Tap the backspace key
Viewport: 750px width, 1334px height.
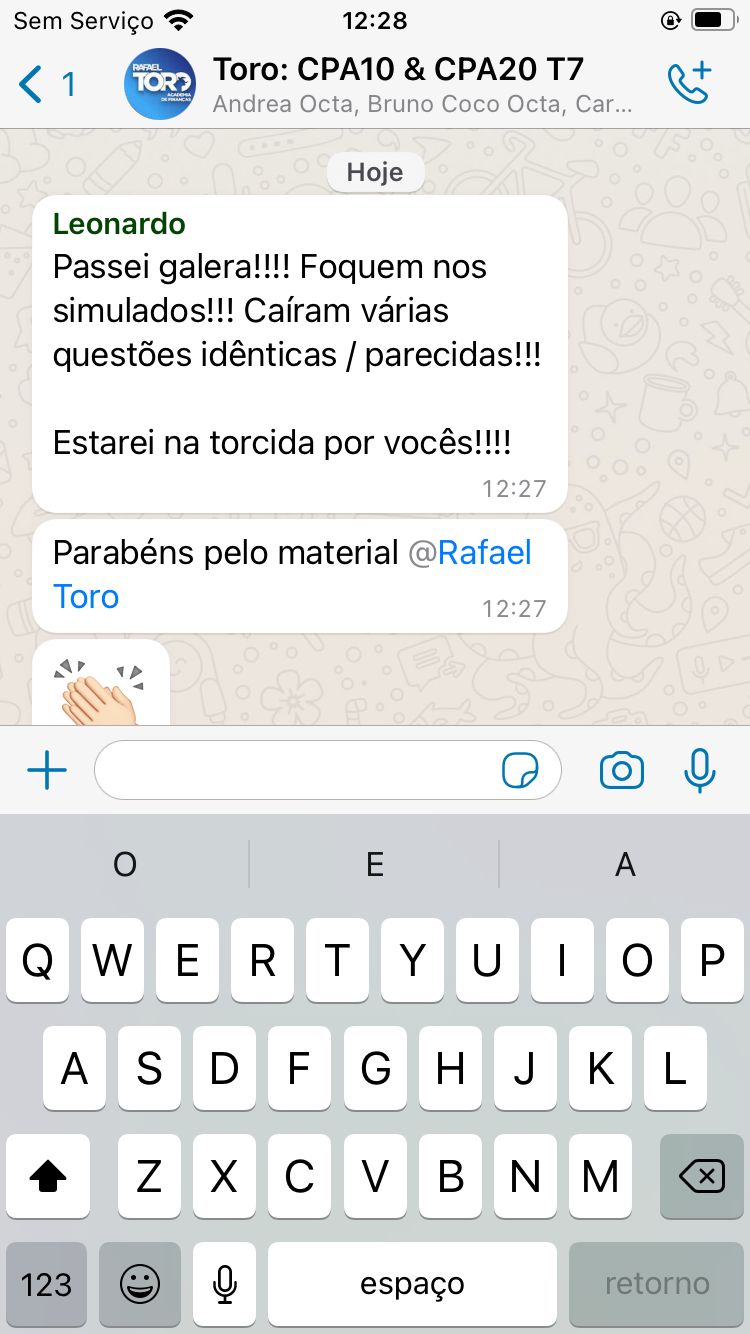coord(702,1177)
